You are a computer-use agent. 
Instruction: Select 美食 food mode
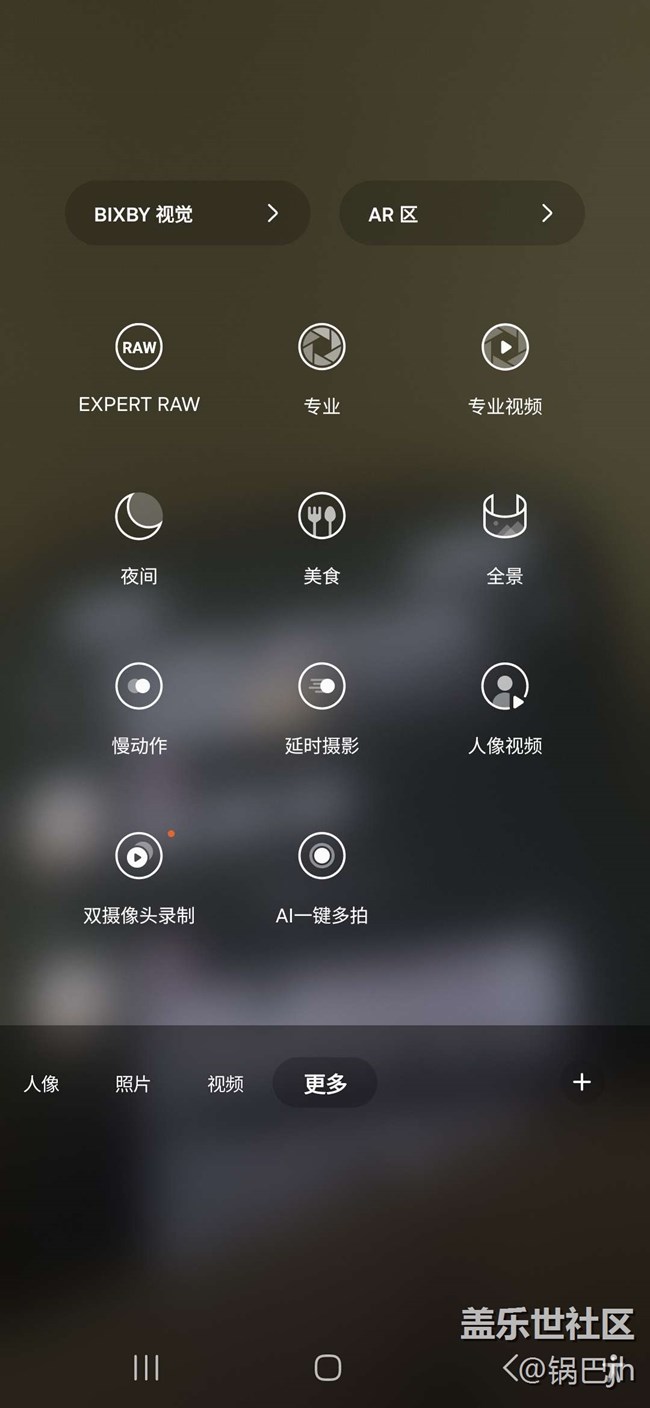[322, 538]
